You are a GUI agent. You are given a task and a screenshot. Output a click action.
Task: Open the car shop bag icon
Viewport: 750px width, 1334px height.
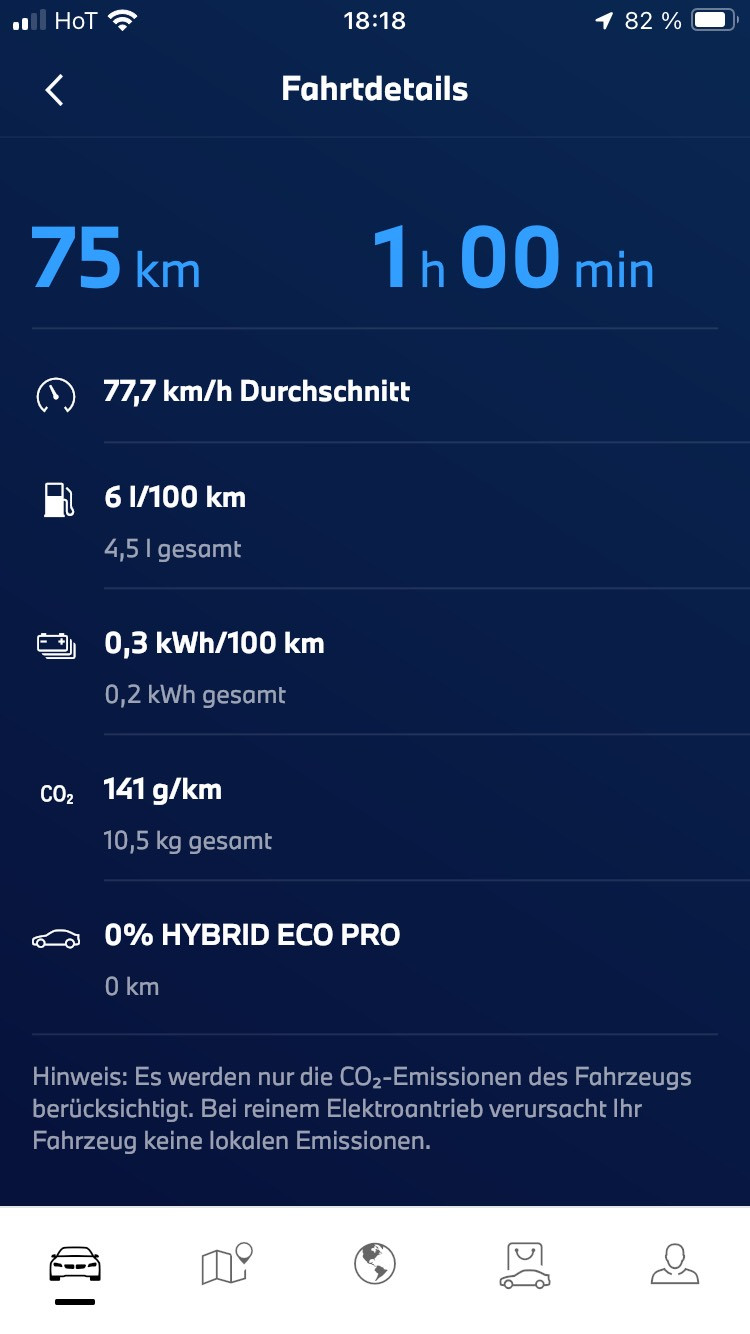tap(525, 1264)
